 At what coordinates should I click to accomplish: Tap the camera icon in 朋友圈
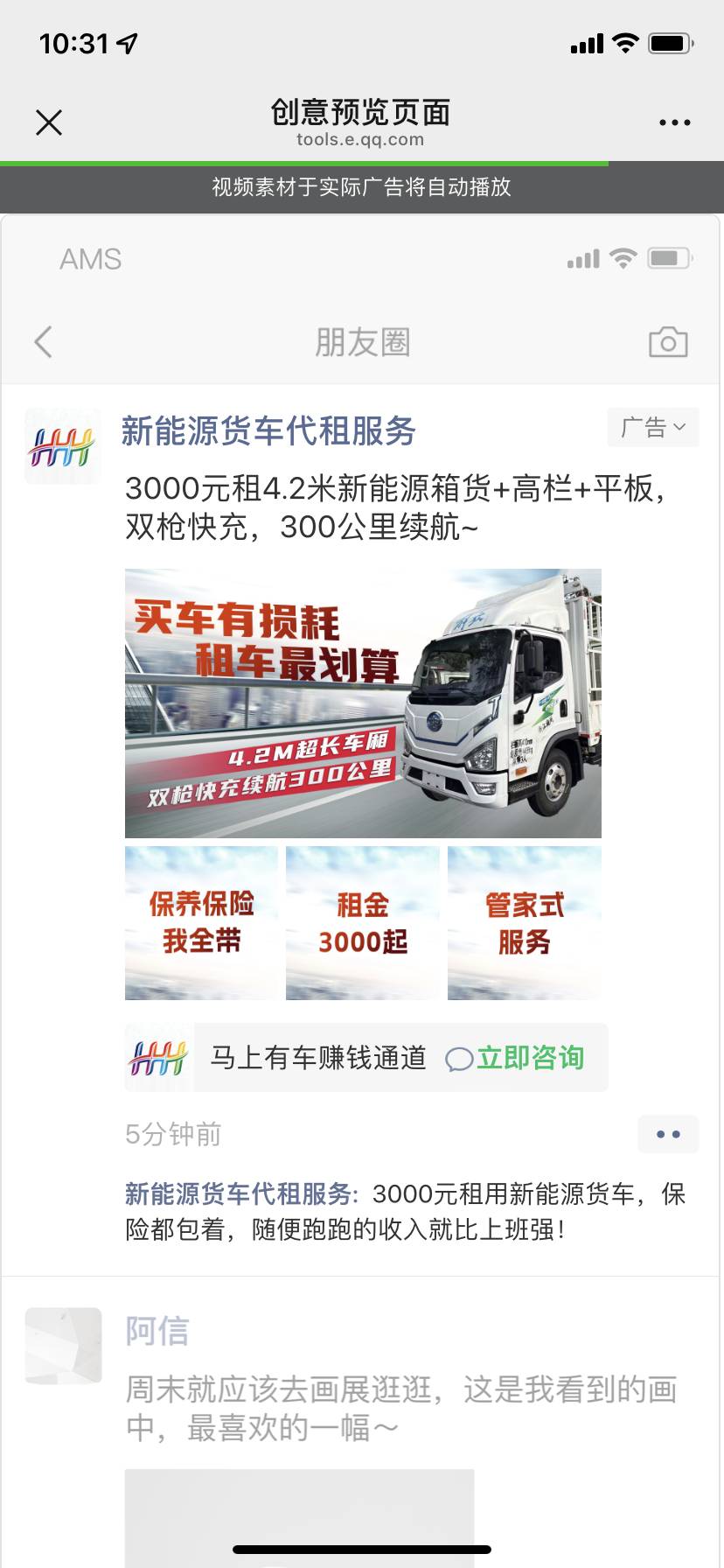(668, 342)
